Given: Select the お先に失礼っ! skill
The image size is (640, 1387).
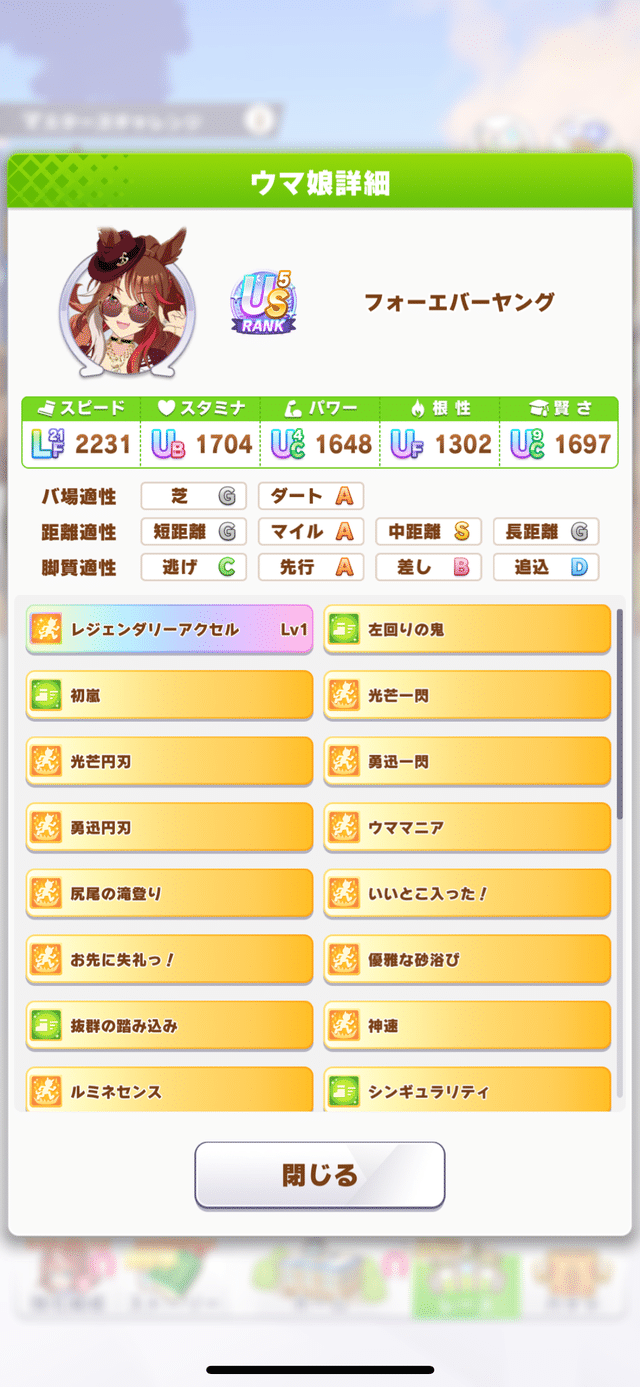Looking at the screenshot, I should coord(169,959).
